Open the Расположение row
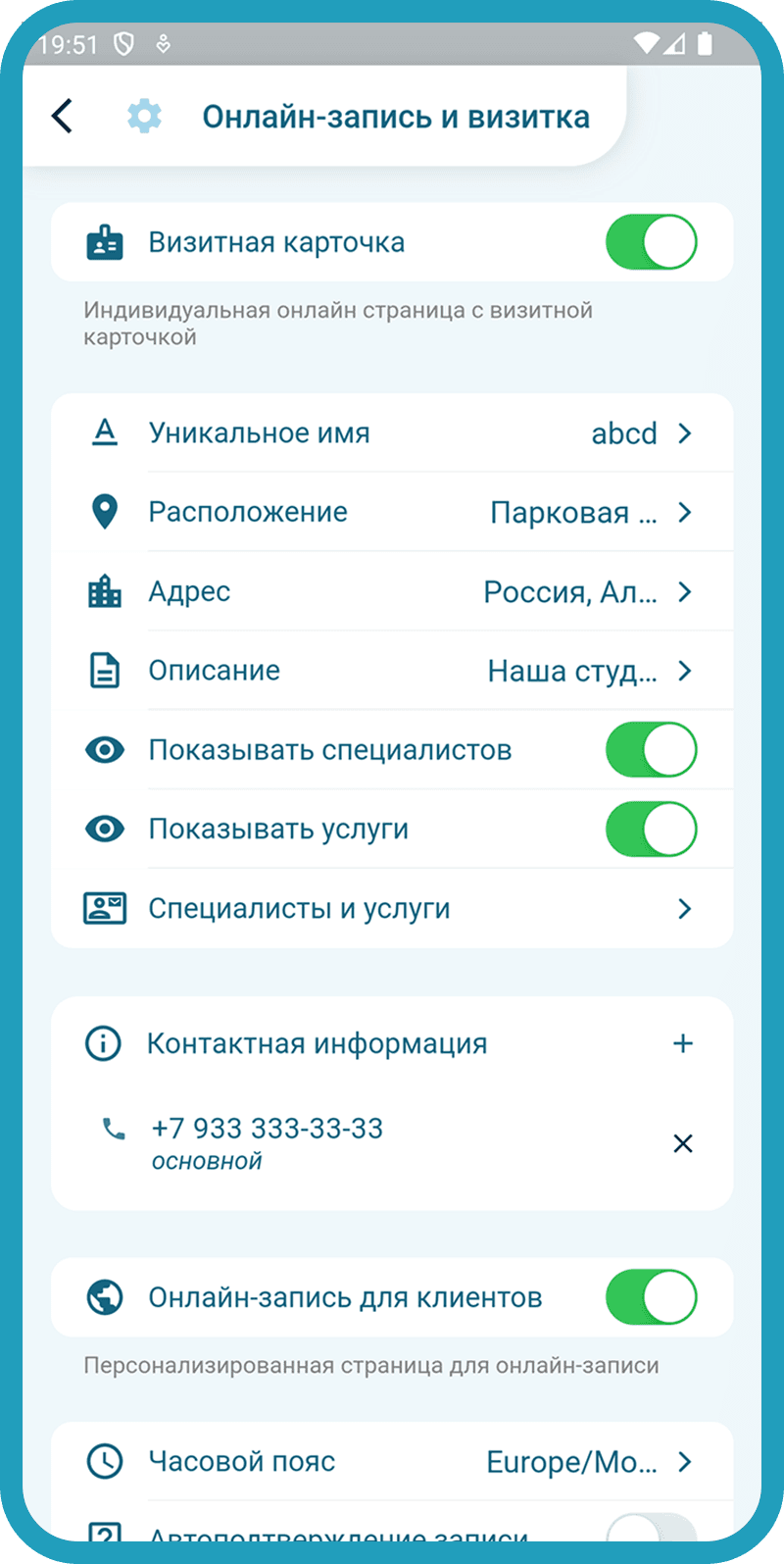This screenshot has width=784, height=1564. pyautogui.click(x=392, y=512)
